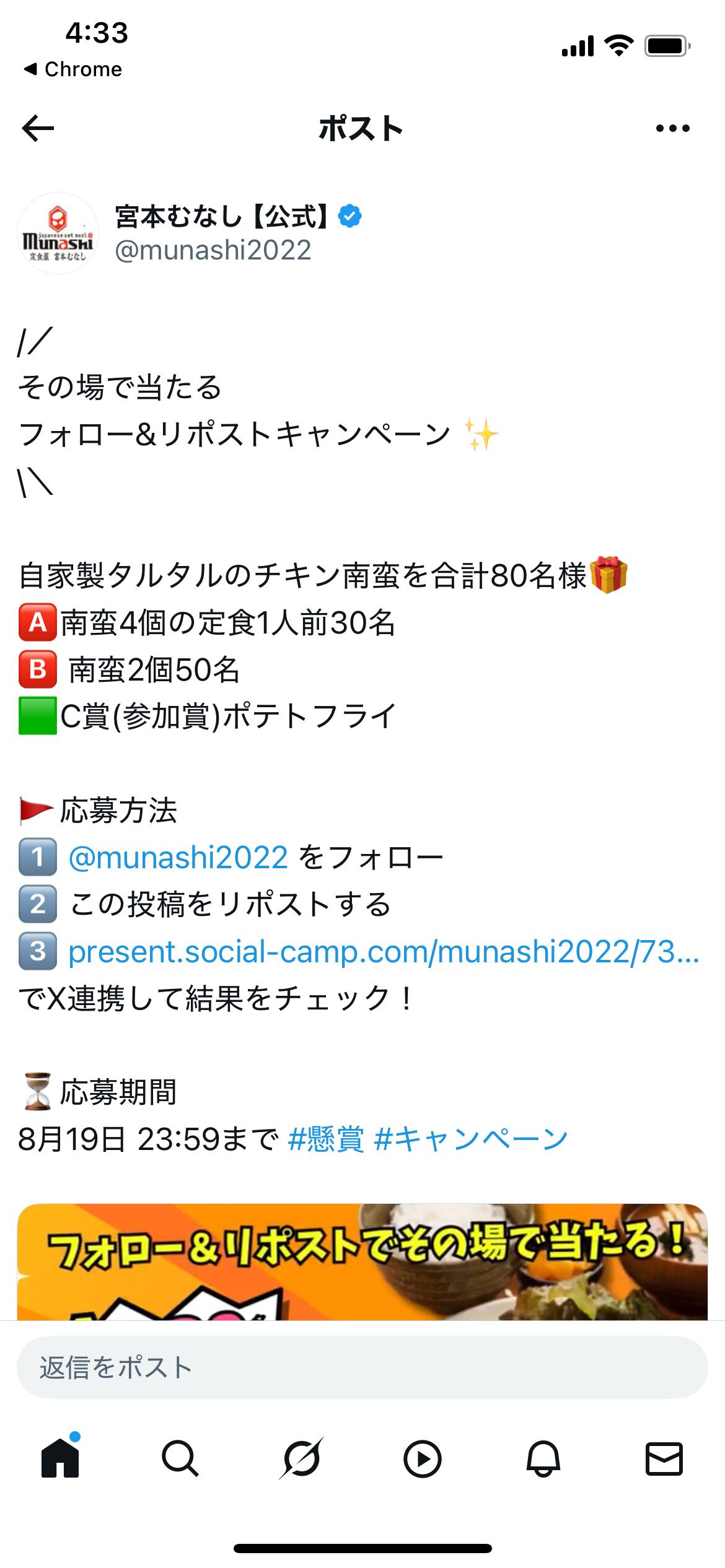Viewport: 725px width, 1568px height.
Task: Open the 宮本むなし【公式】 account name
Action: (x=221, y=217)
